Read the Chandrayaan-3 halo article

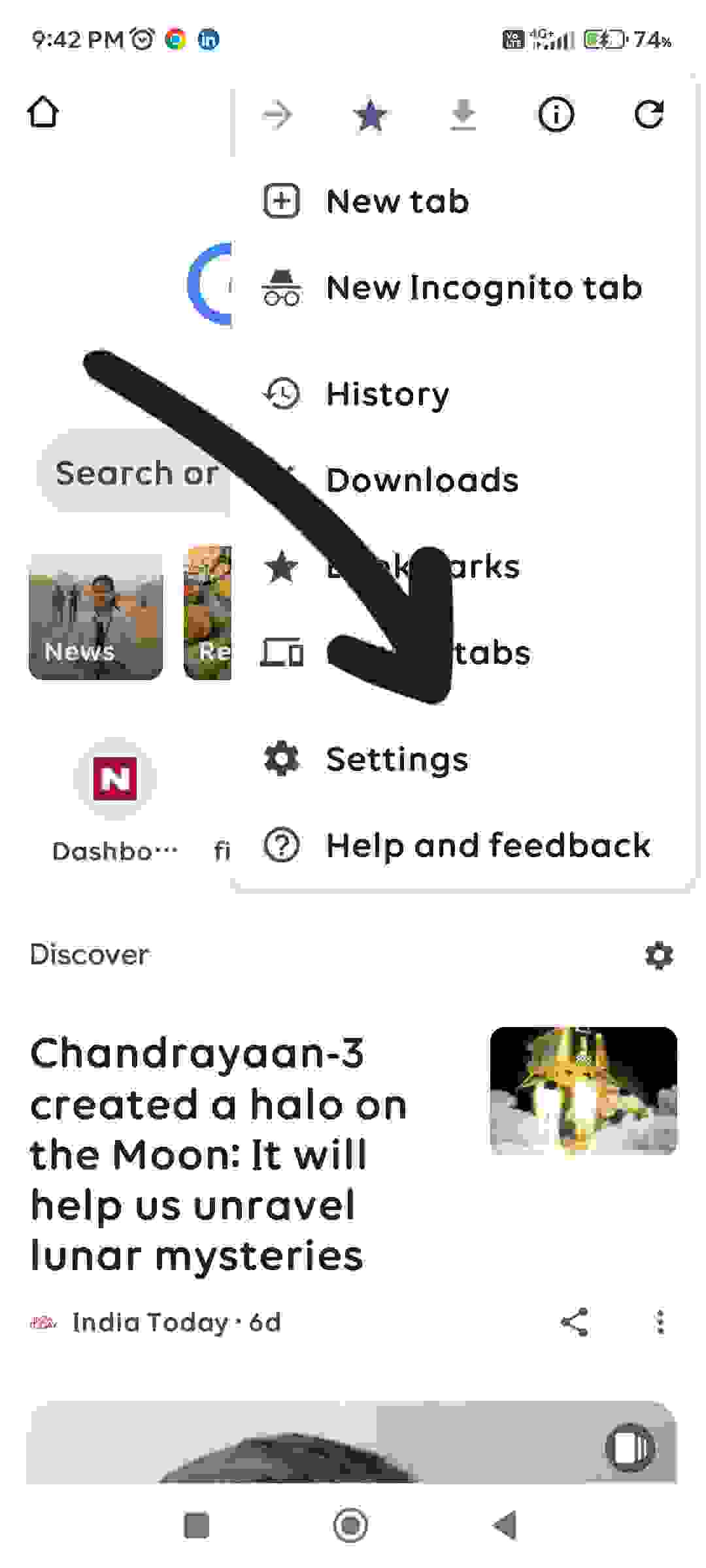(219, 1154)
